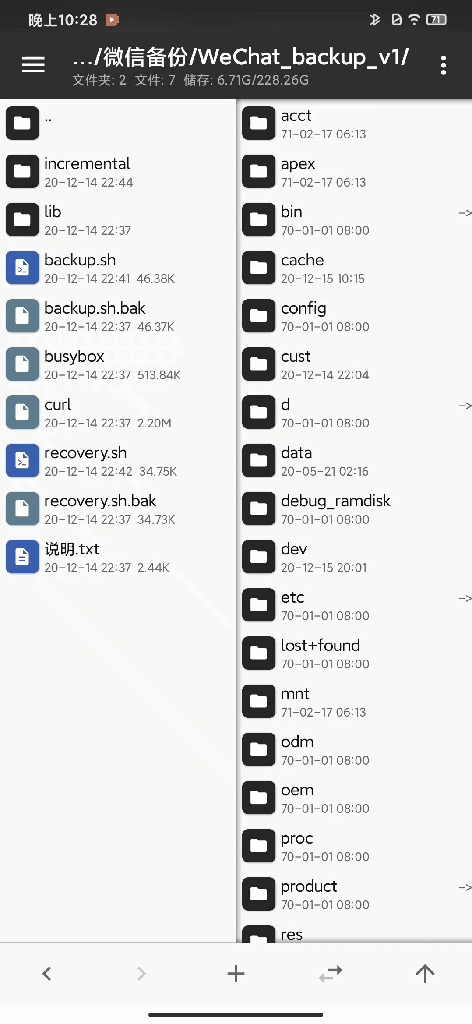The height and width of the screenshot is (1024, 472).
Task: Swap panes with the exchange arrows icon
Action: 330,974
